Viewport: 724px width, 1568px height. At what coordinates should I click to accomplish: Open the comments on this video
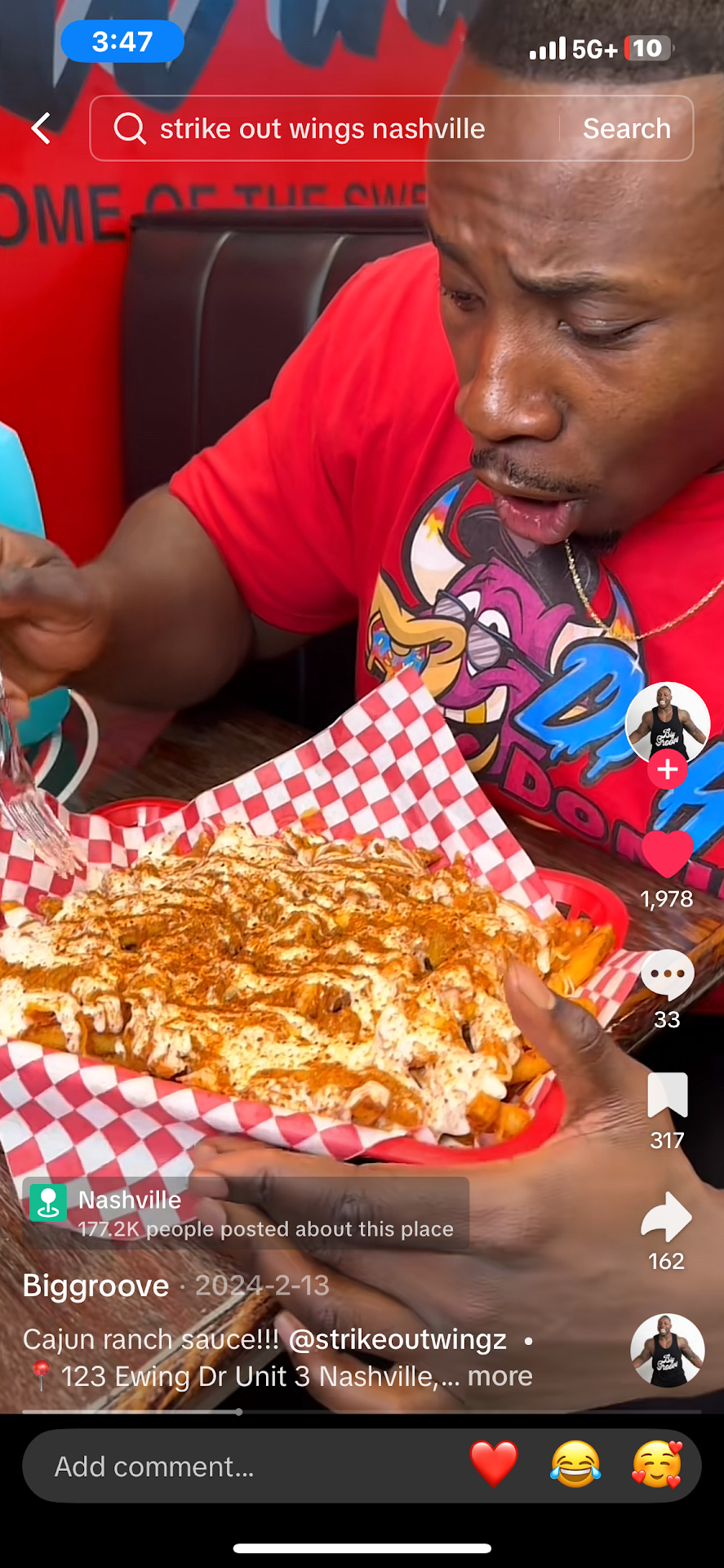pyautogui.click(x=667, y=974)
